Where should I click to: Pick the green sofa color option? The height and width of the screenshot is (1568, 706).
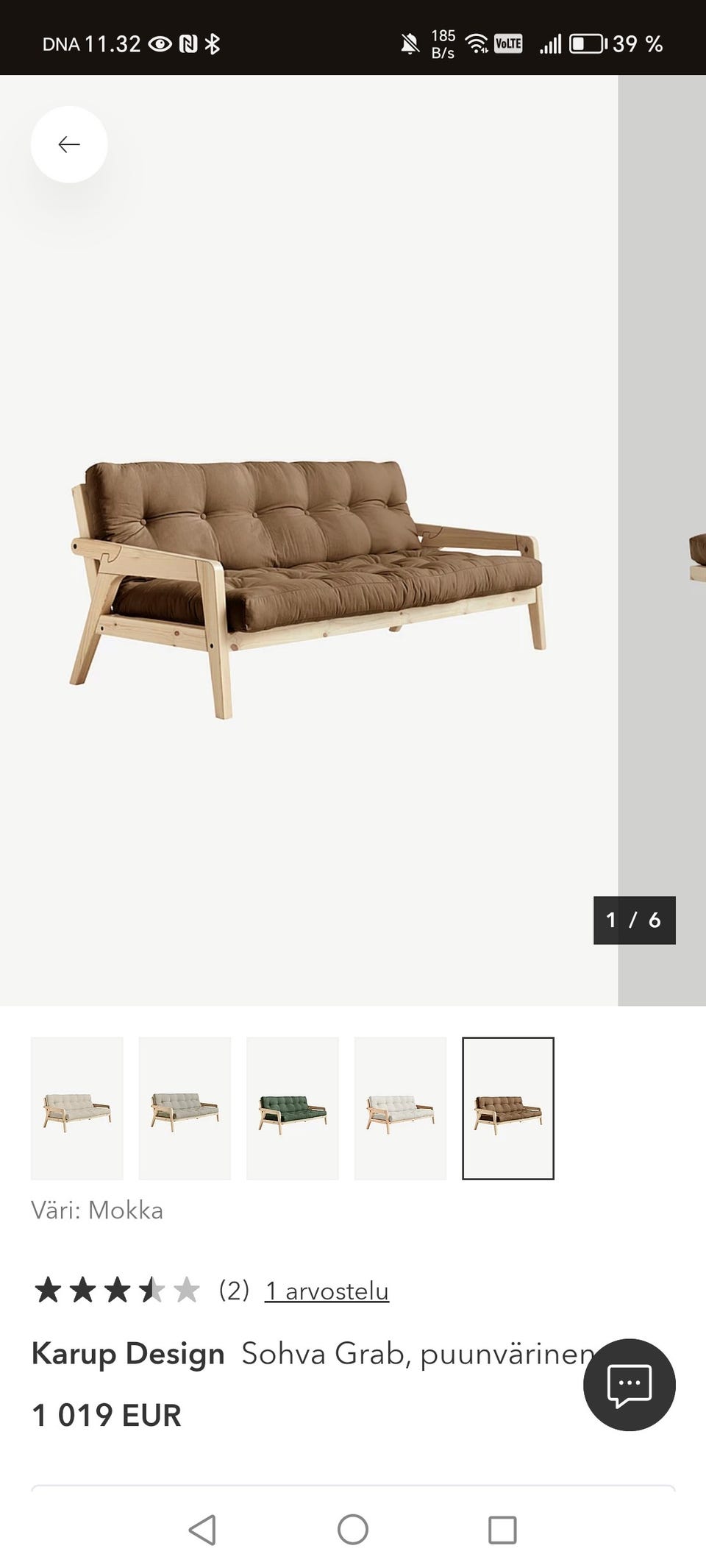[293, 1108]
